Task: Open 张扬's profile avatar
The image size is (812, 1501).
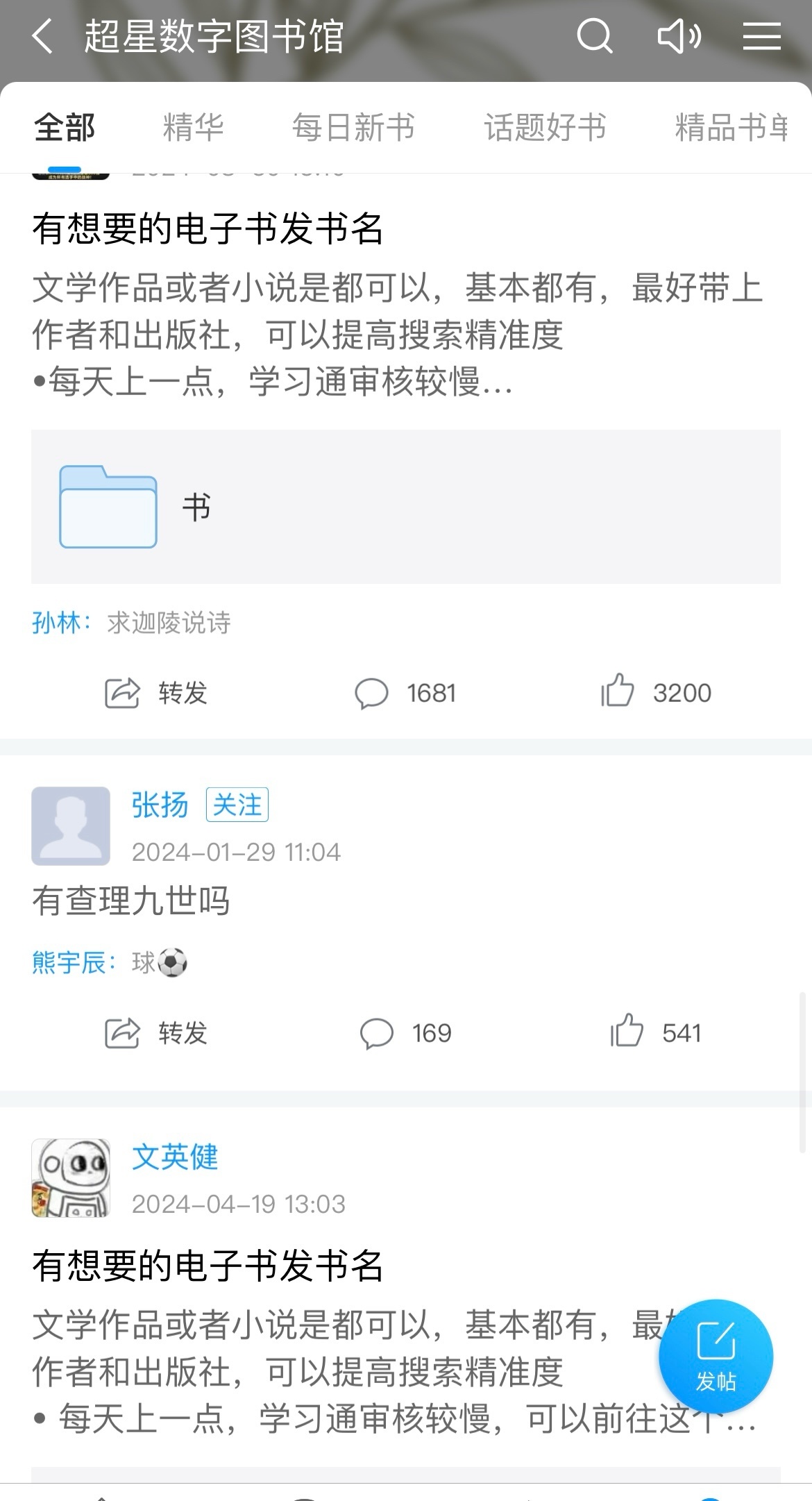Action: 71,825
